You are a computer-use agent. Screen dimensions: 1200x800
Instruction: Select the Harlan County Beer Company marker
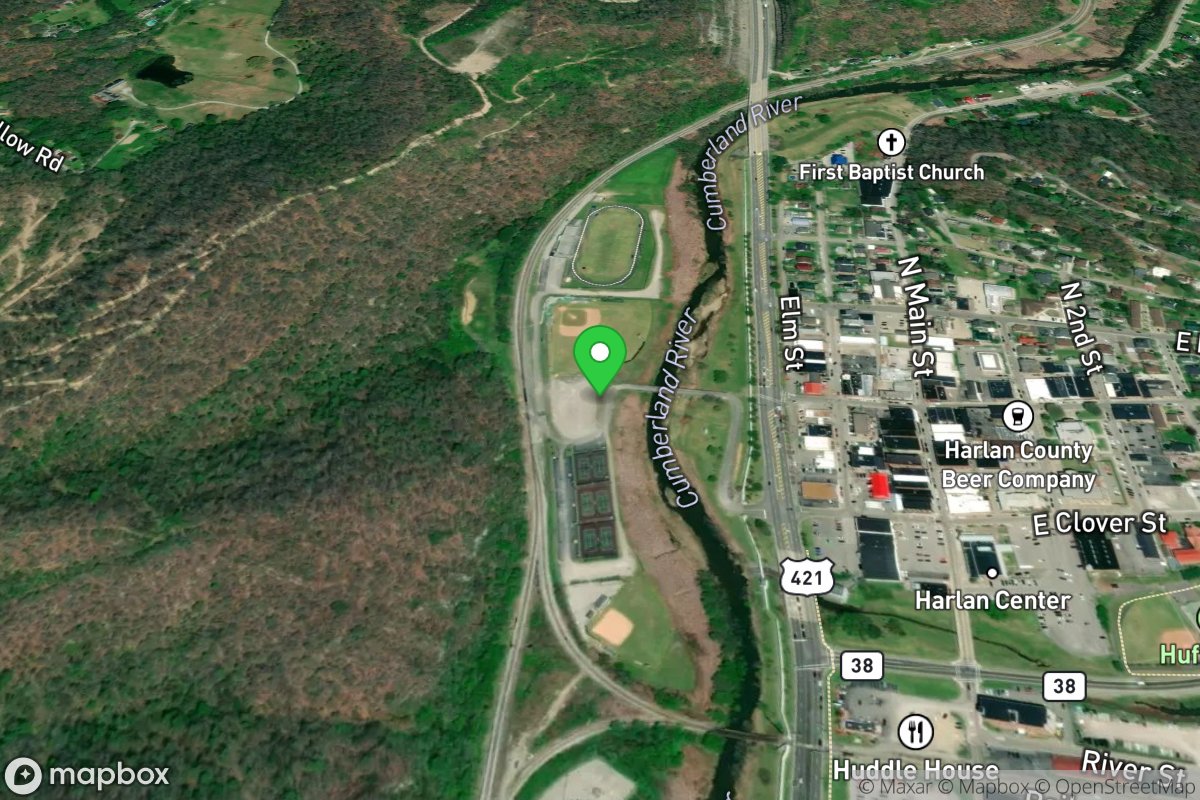click(x=1018, y=415)
